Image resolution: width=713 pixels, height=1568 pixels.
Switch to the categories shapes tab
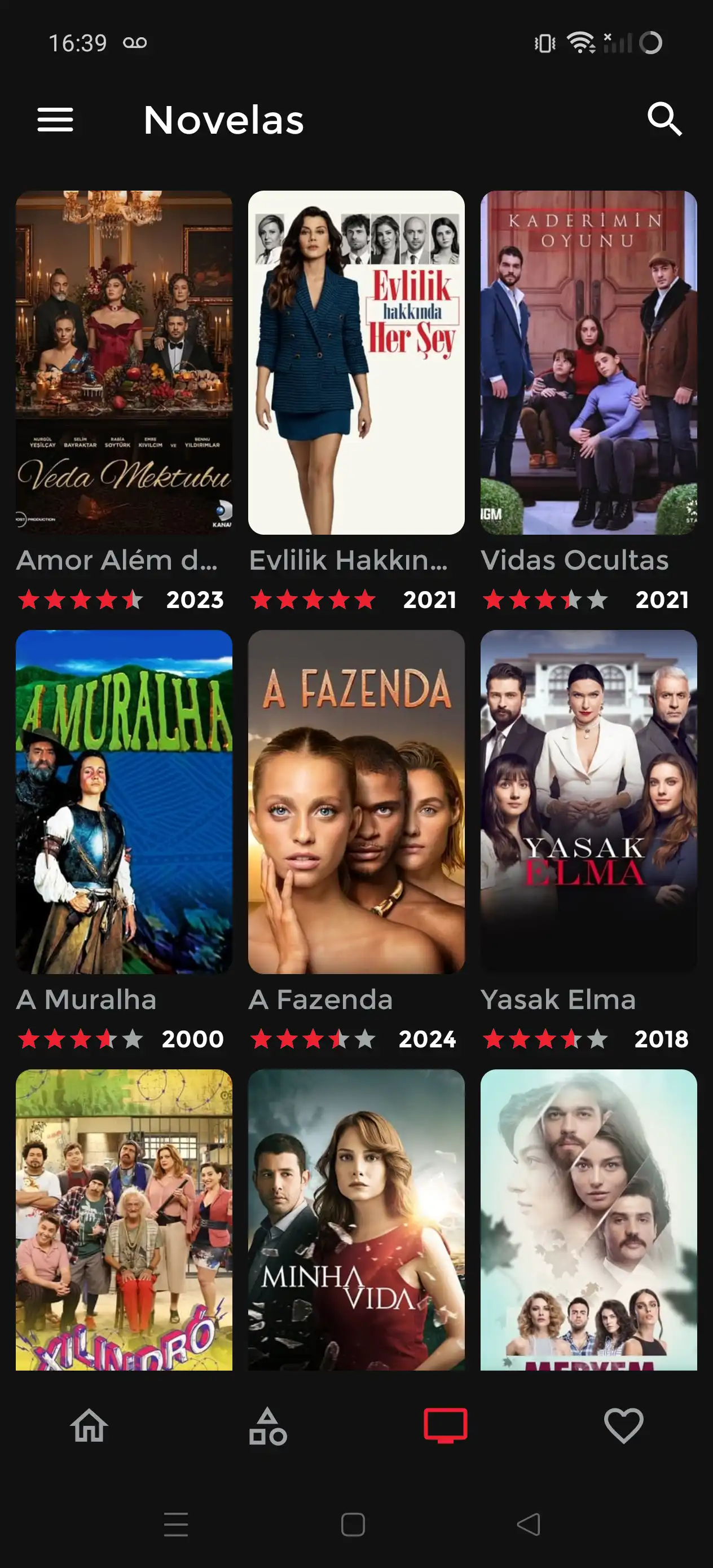point(267,1425)
